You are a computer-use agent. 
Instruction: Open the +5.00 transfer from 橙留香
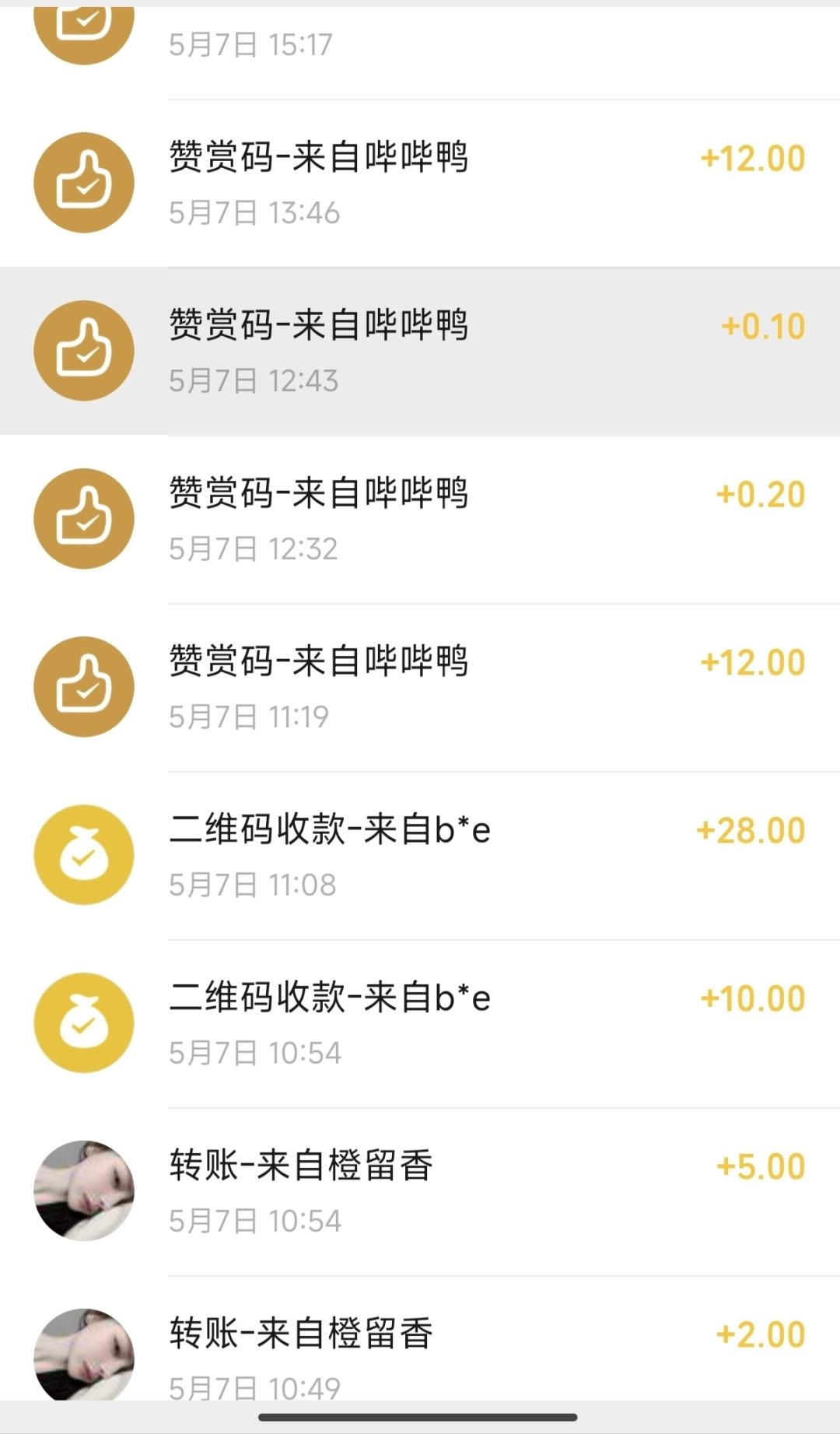coord(420,1192)
